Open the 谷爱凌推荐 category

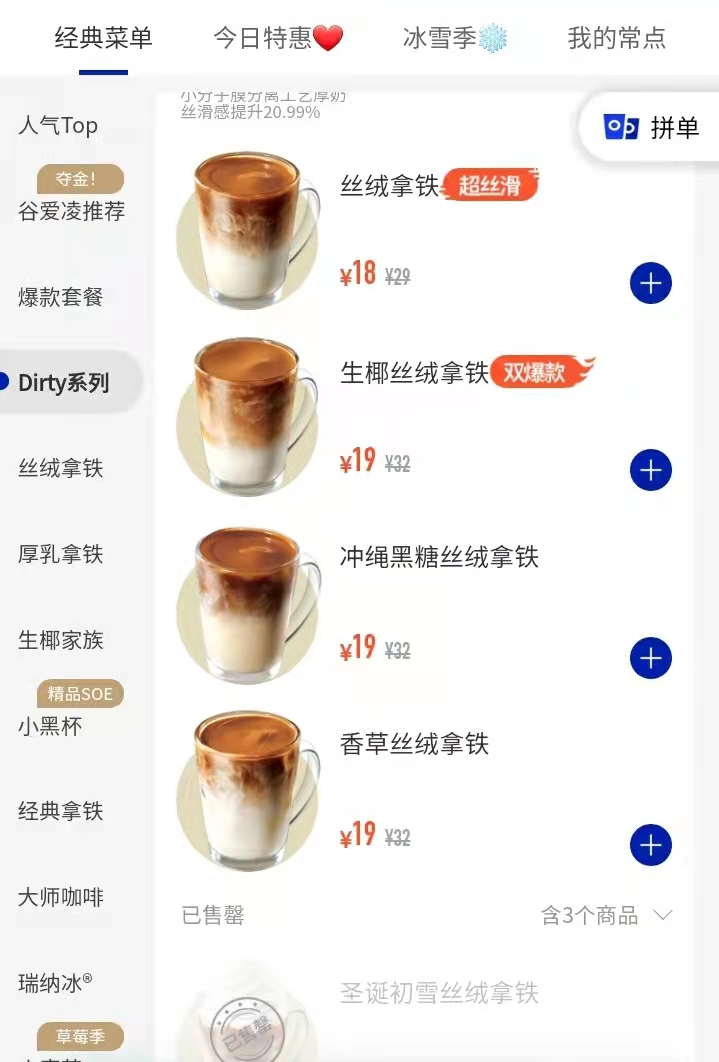click(x=71, y=211)
